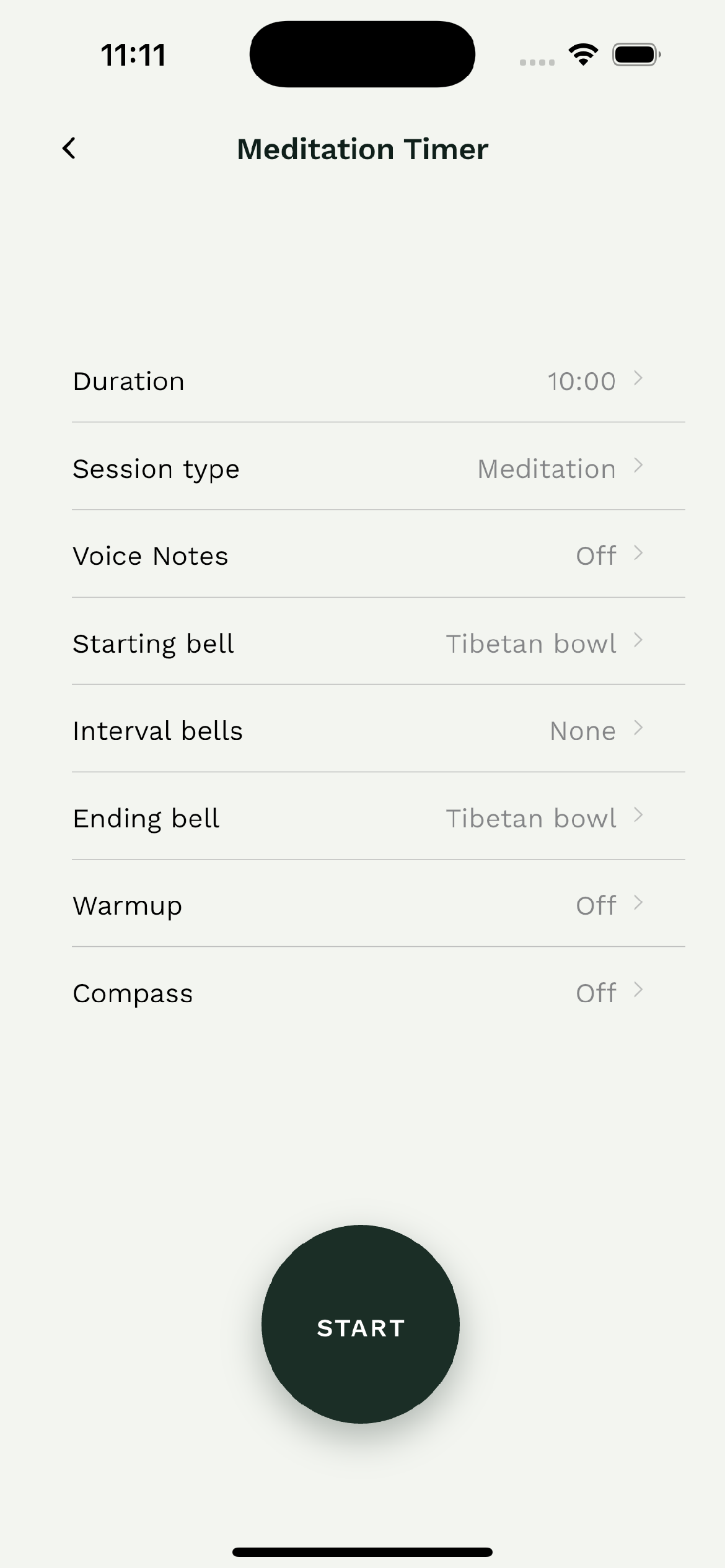Select the Meditation session type value
725x1568 pixels.
coord(546,468)
